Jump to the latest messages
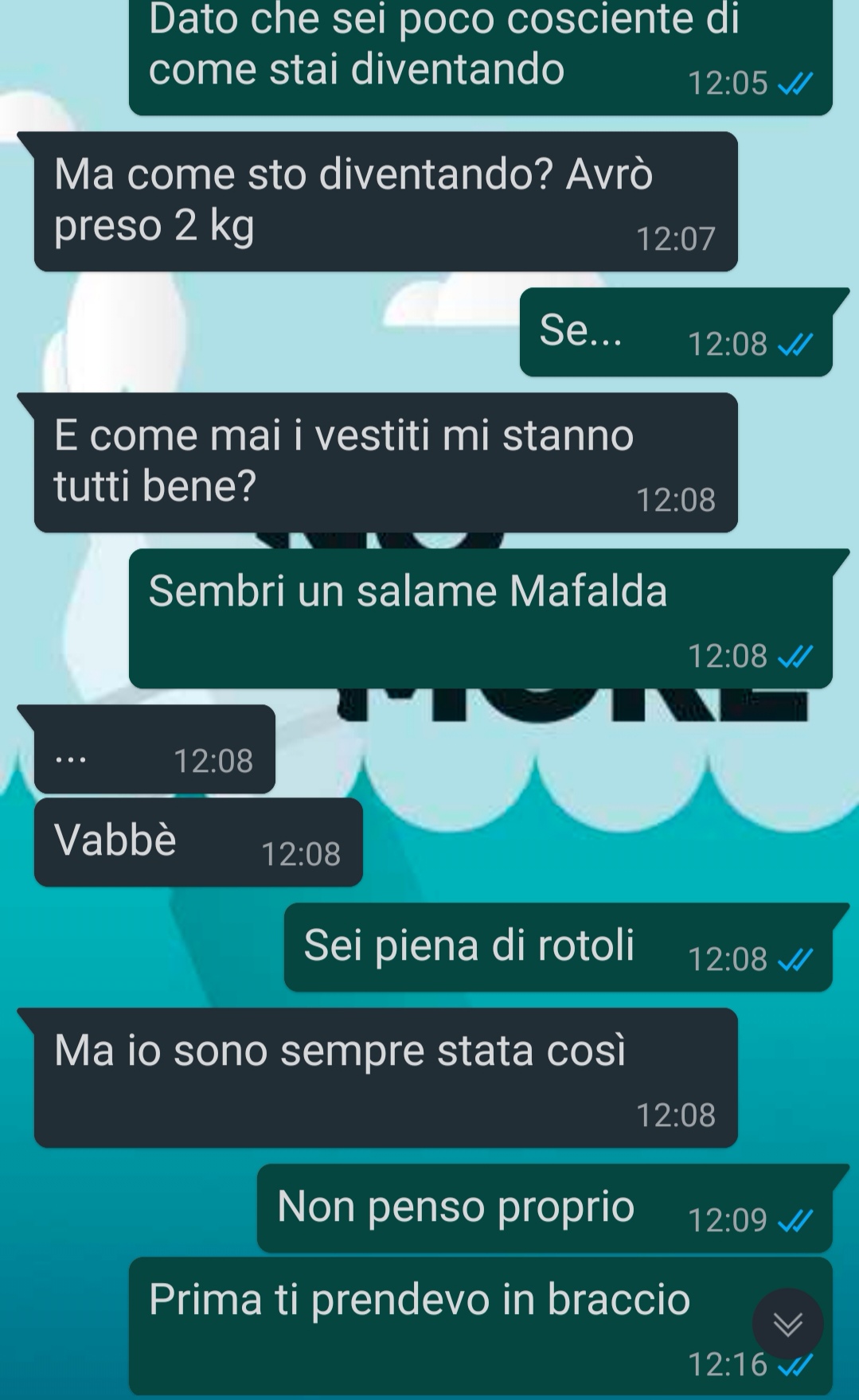 [x=787, y=1324]
